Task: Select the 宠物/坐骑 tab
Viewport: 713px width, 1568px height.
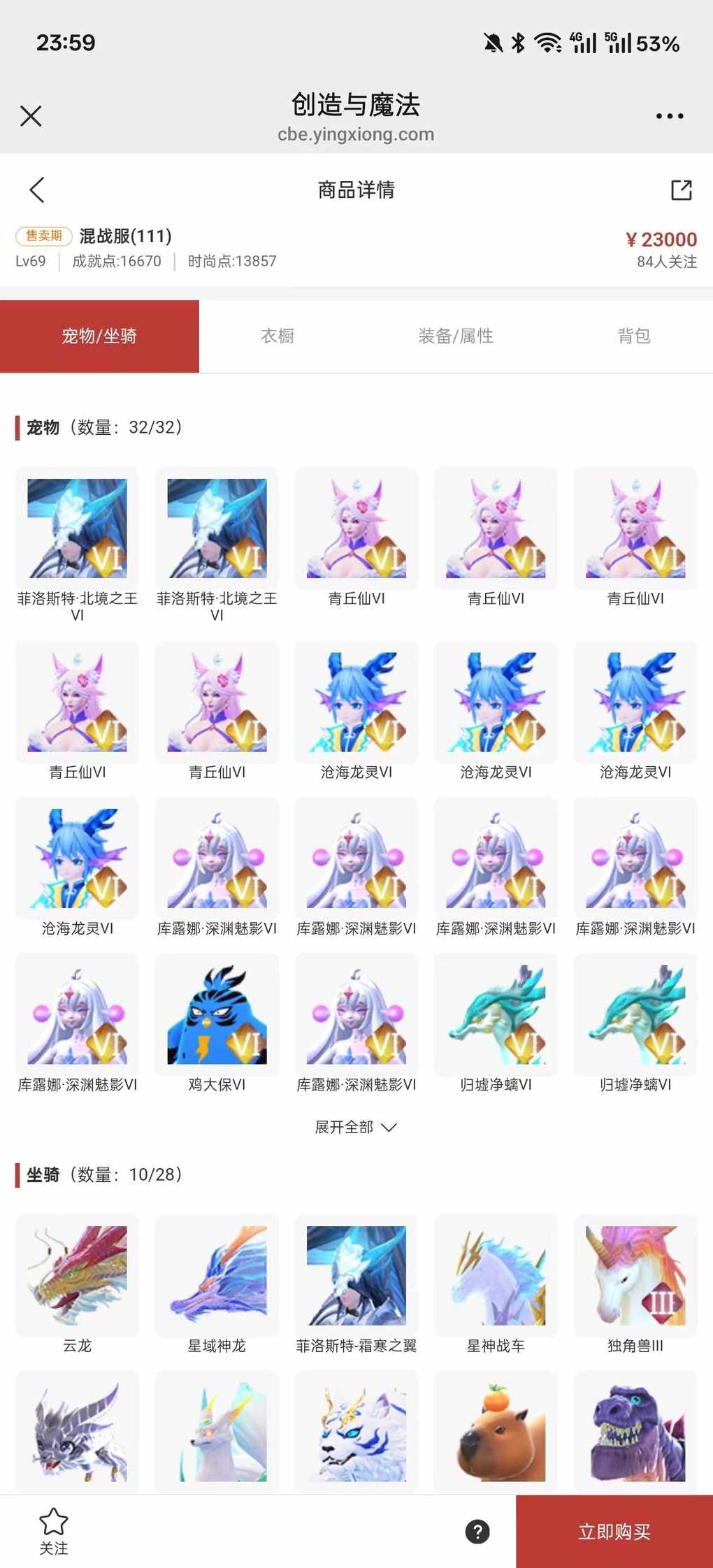Action: [x=99, y=336]
